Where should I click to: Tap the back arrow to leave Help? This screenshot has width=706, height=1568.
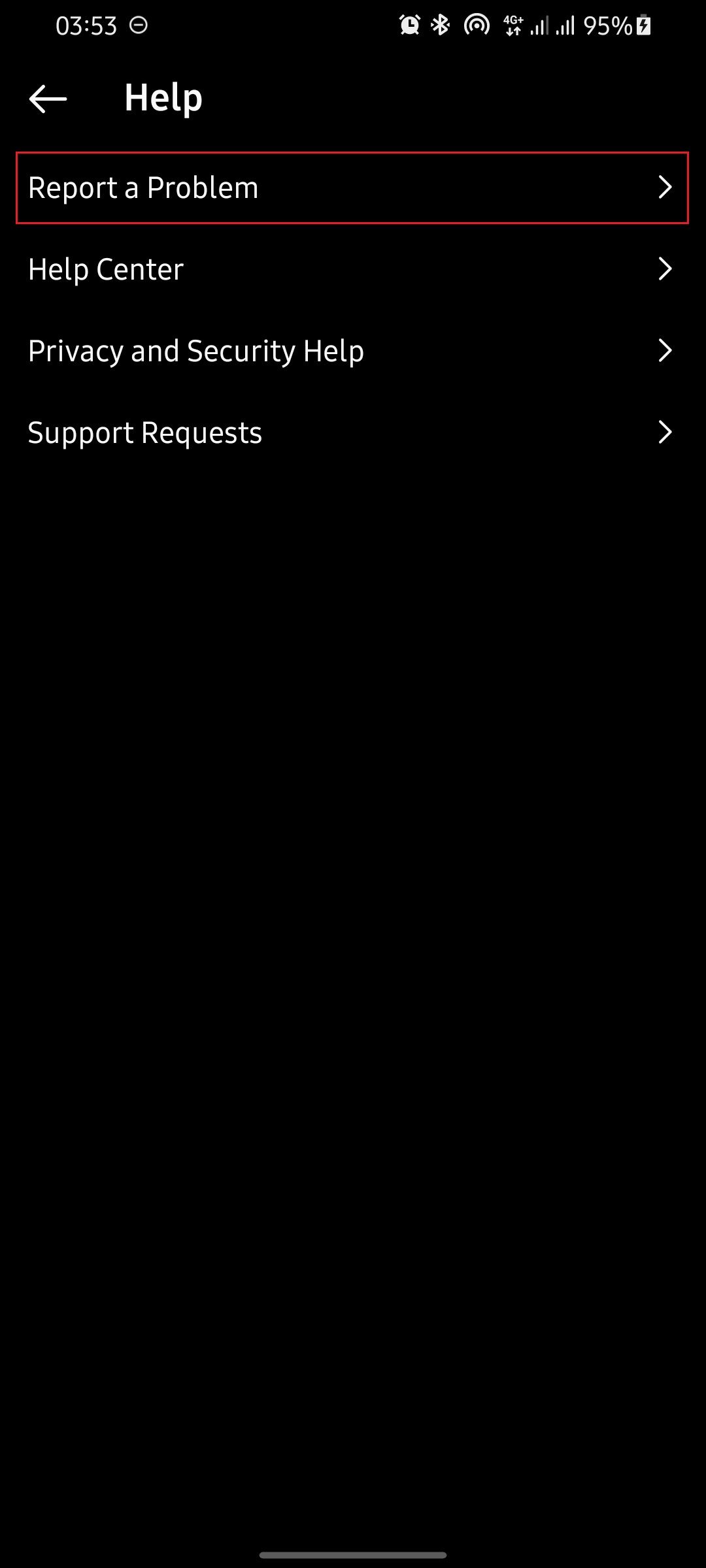click(x=46, y=98)
